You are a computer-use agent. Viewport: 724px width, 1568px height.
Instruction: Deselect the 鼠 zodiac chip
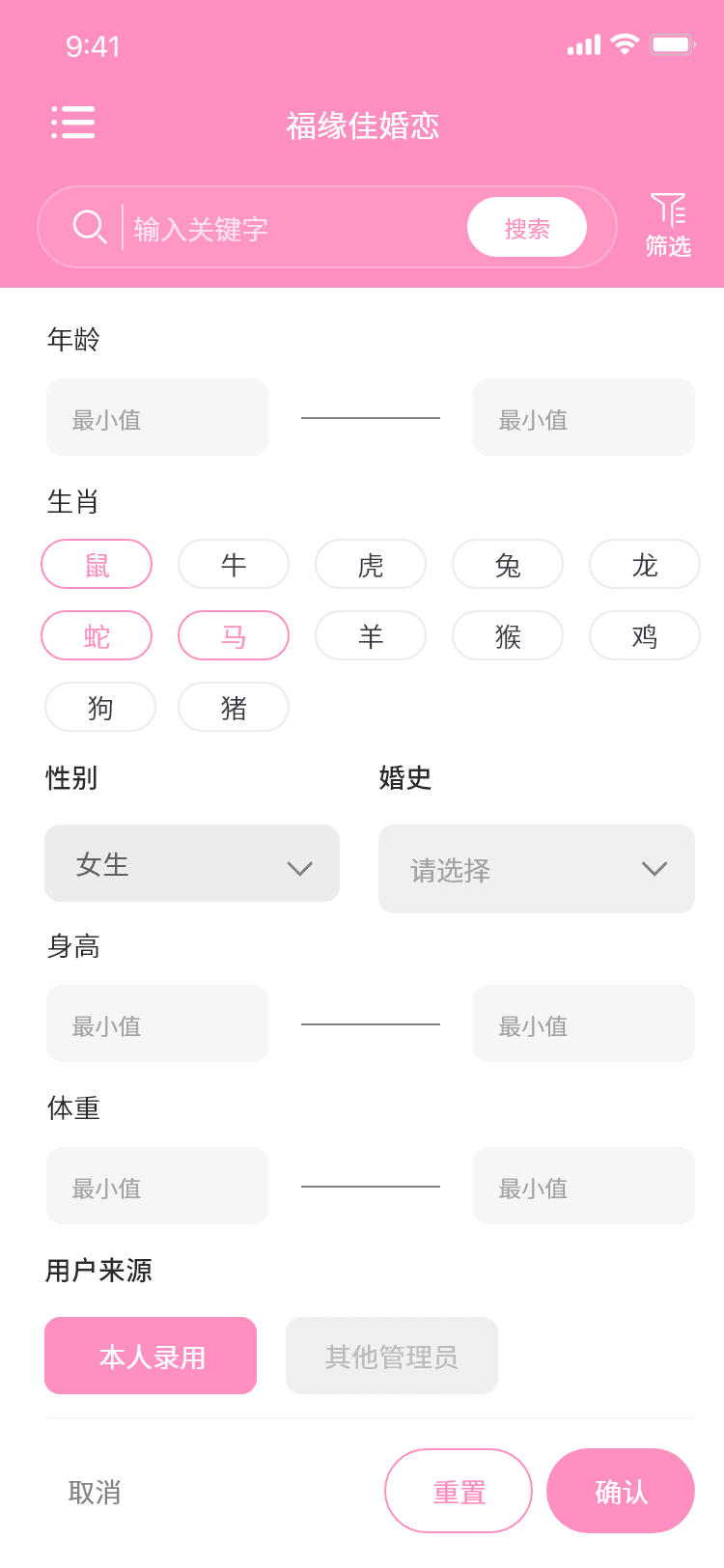click(x=97, y=565)
